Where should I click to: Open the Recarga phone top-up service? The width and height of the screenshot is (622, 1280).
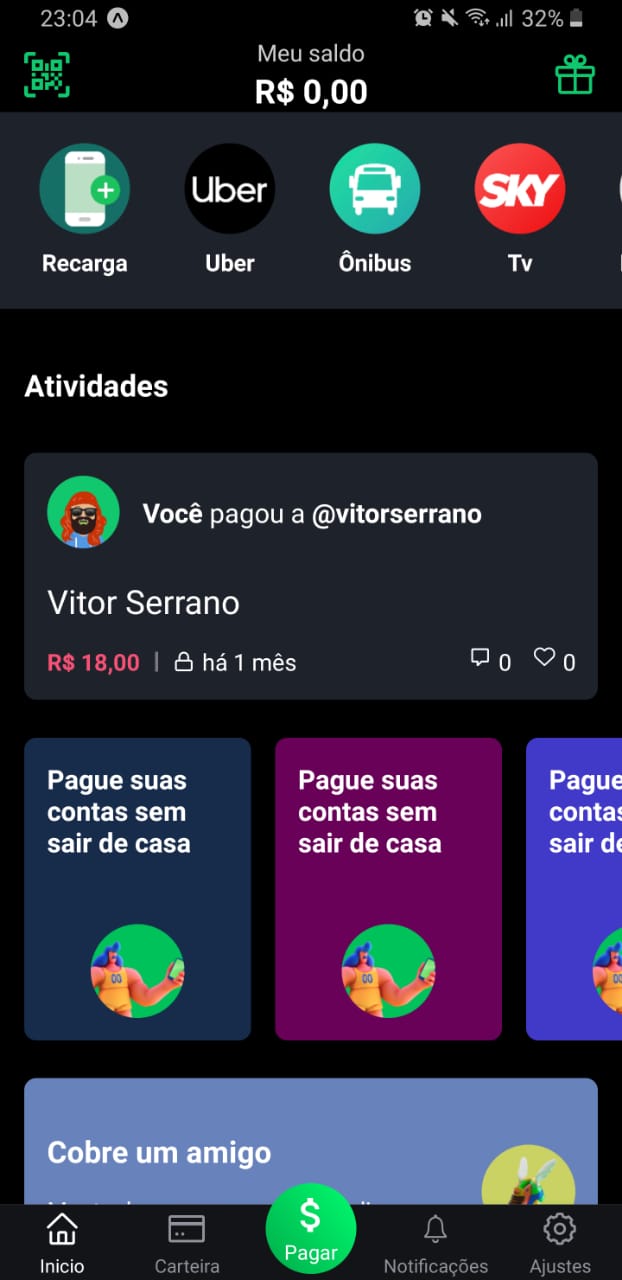(84, 190)
